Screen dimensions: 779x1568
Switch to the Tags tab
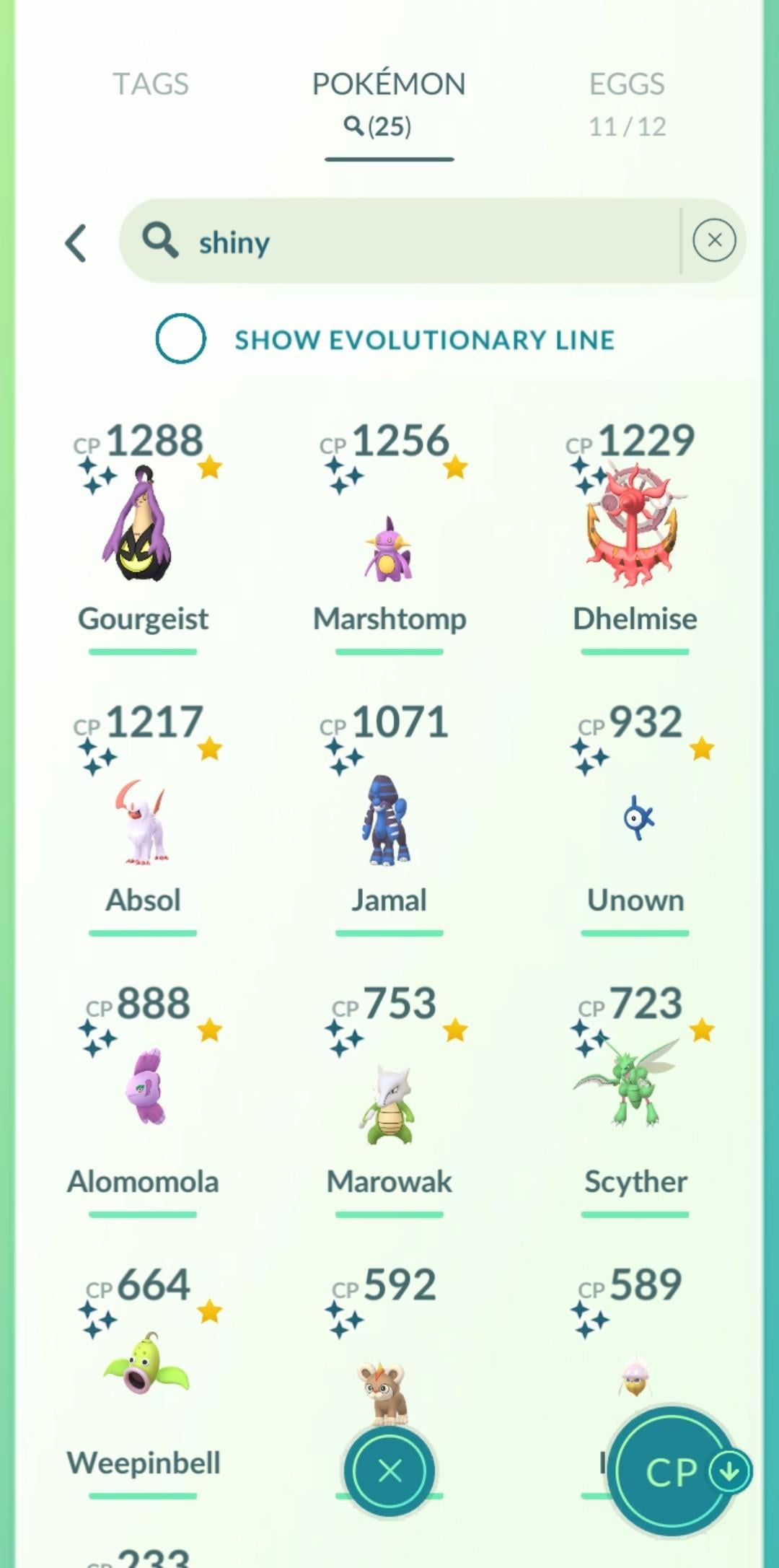150,84
